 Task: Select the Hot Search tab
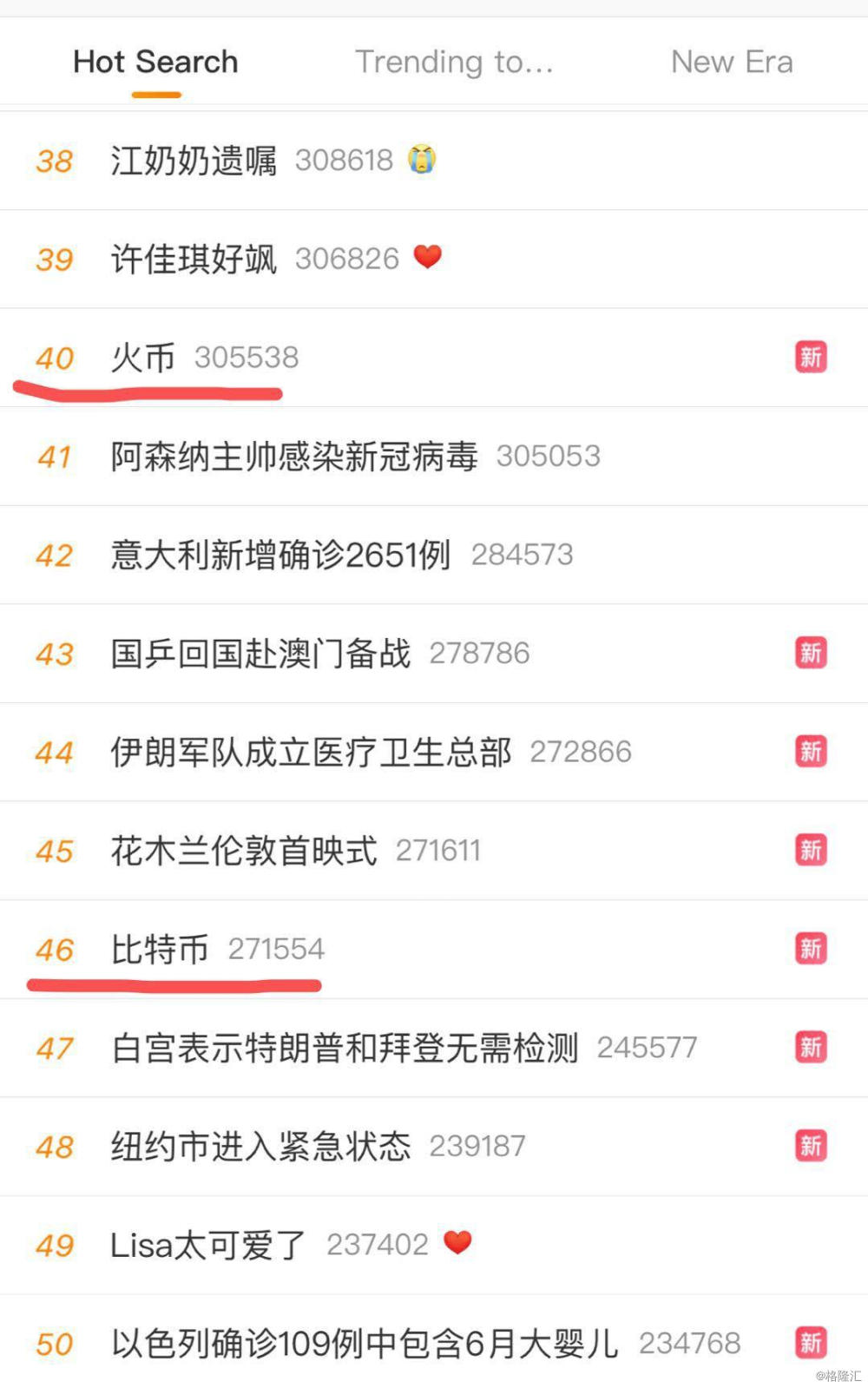(155, 62)
